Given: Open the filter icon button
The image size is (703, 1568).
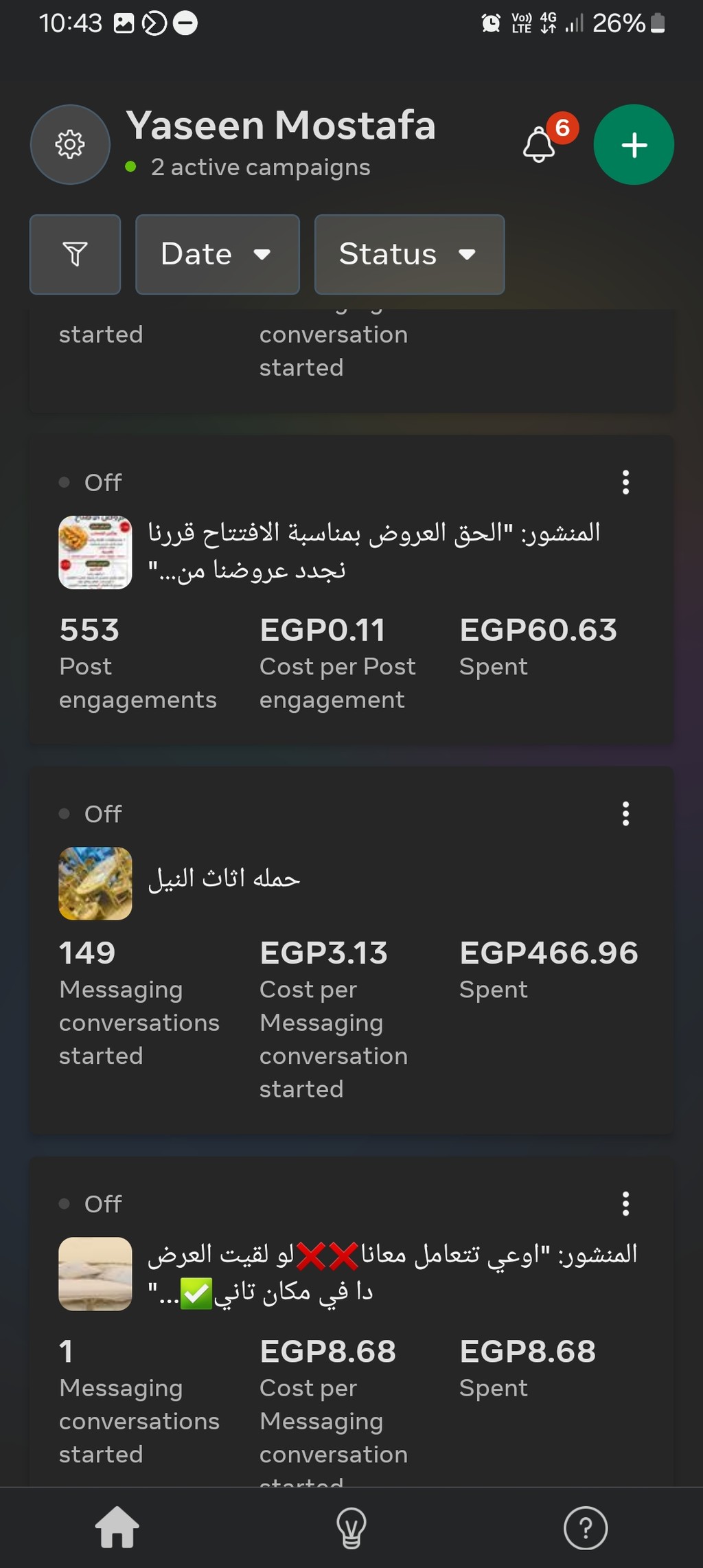Looking at the screenshot, I should 75,254.
